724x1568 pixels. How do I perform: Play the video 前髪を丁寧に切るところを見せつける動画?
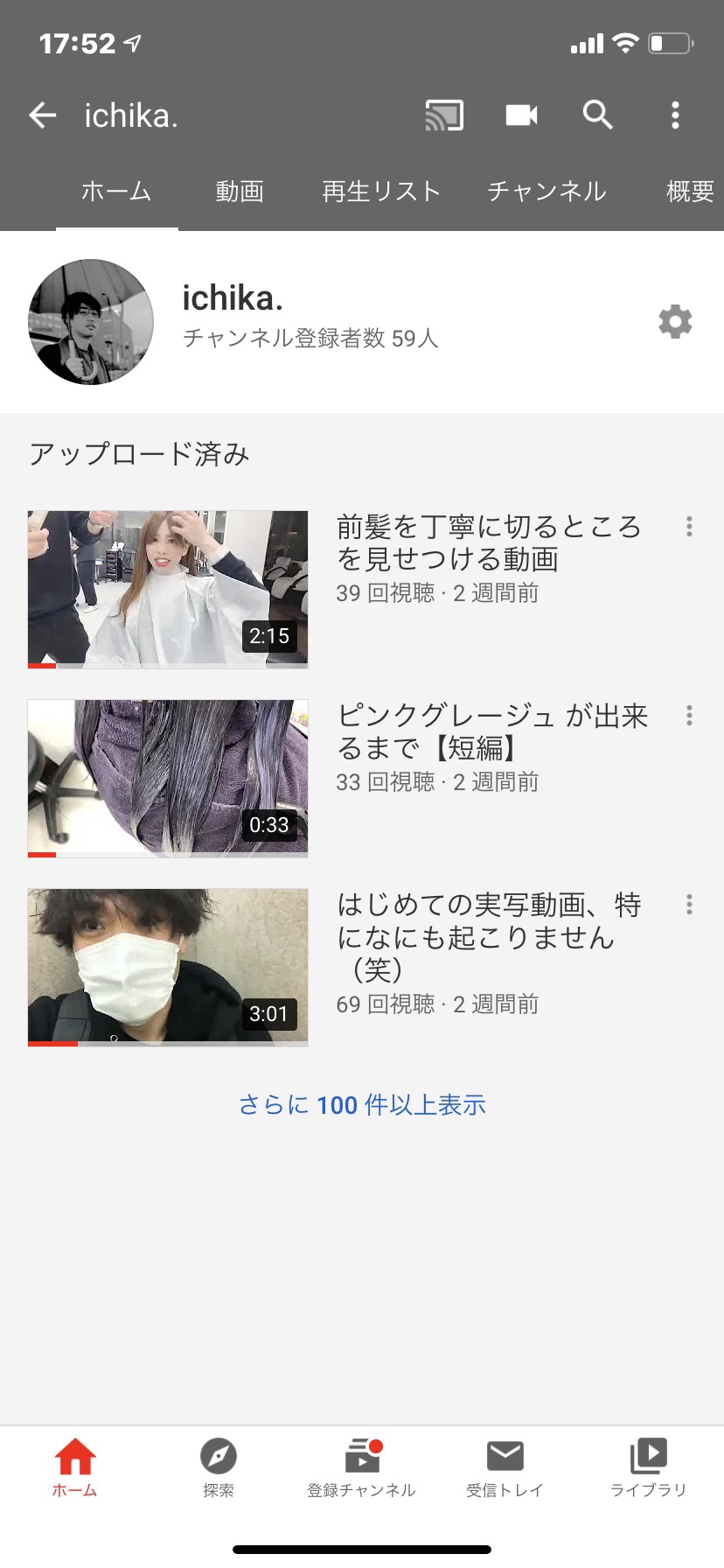point(168,590)
